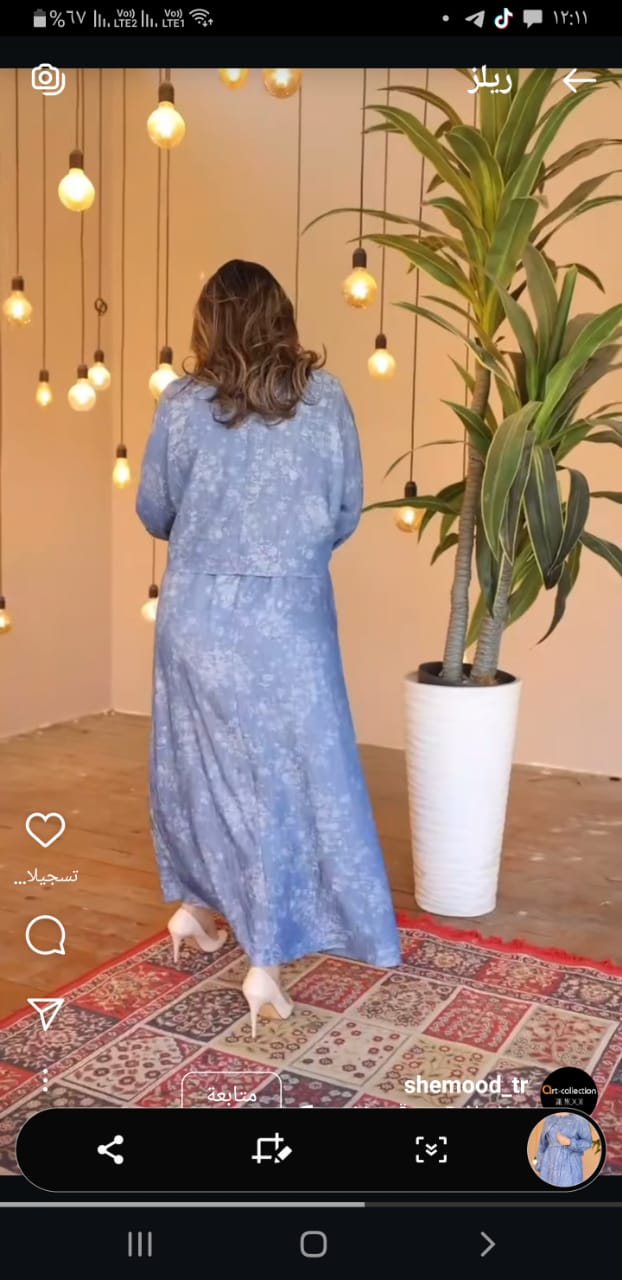Start scroll capture of the screen

click(431, 1150)
